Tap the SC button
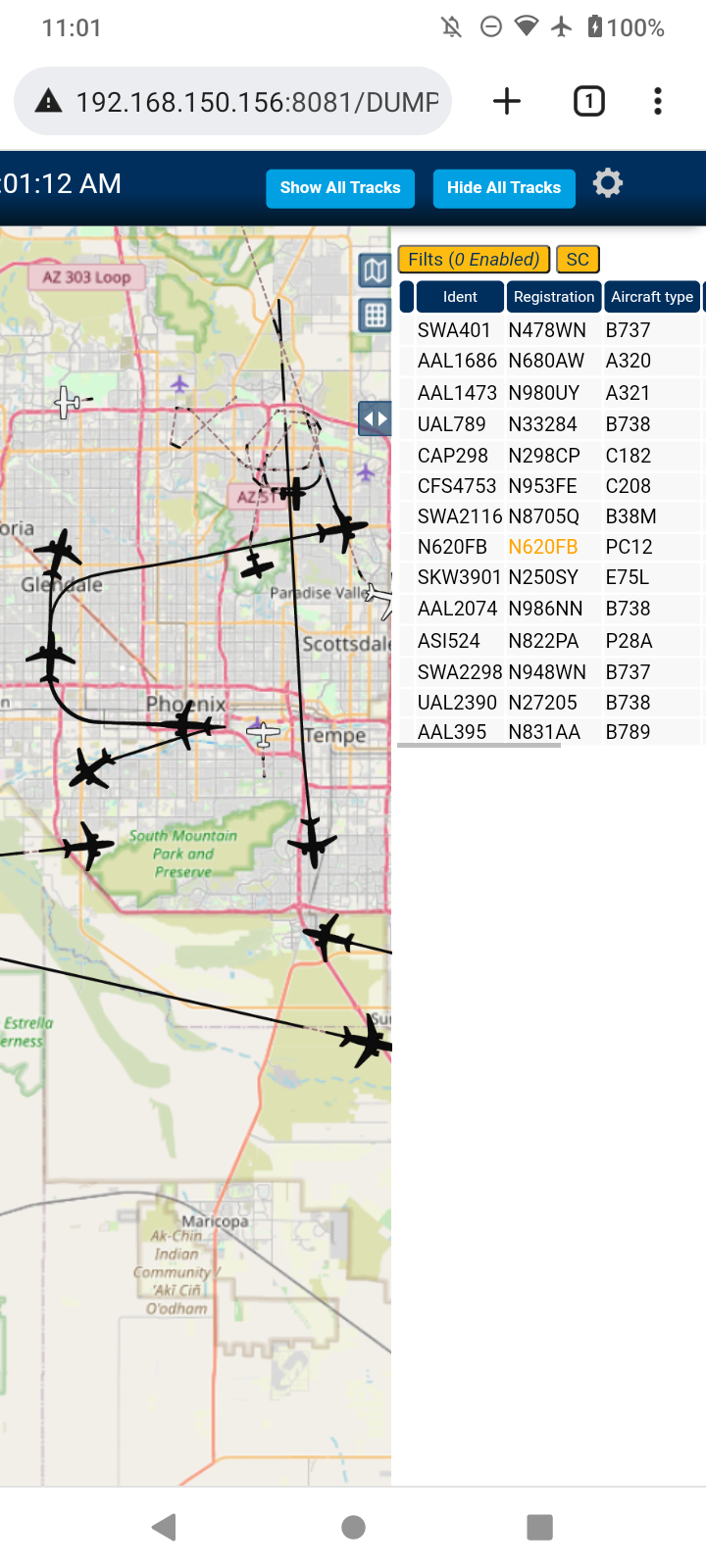Viewport: 706px width, 1568px height. tap(578, 260)
